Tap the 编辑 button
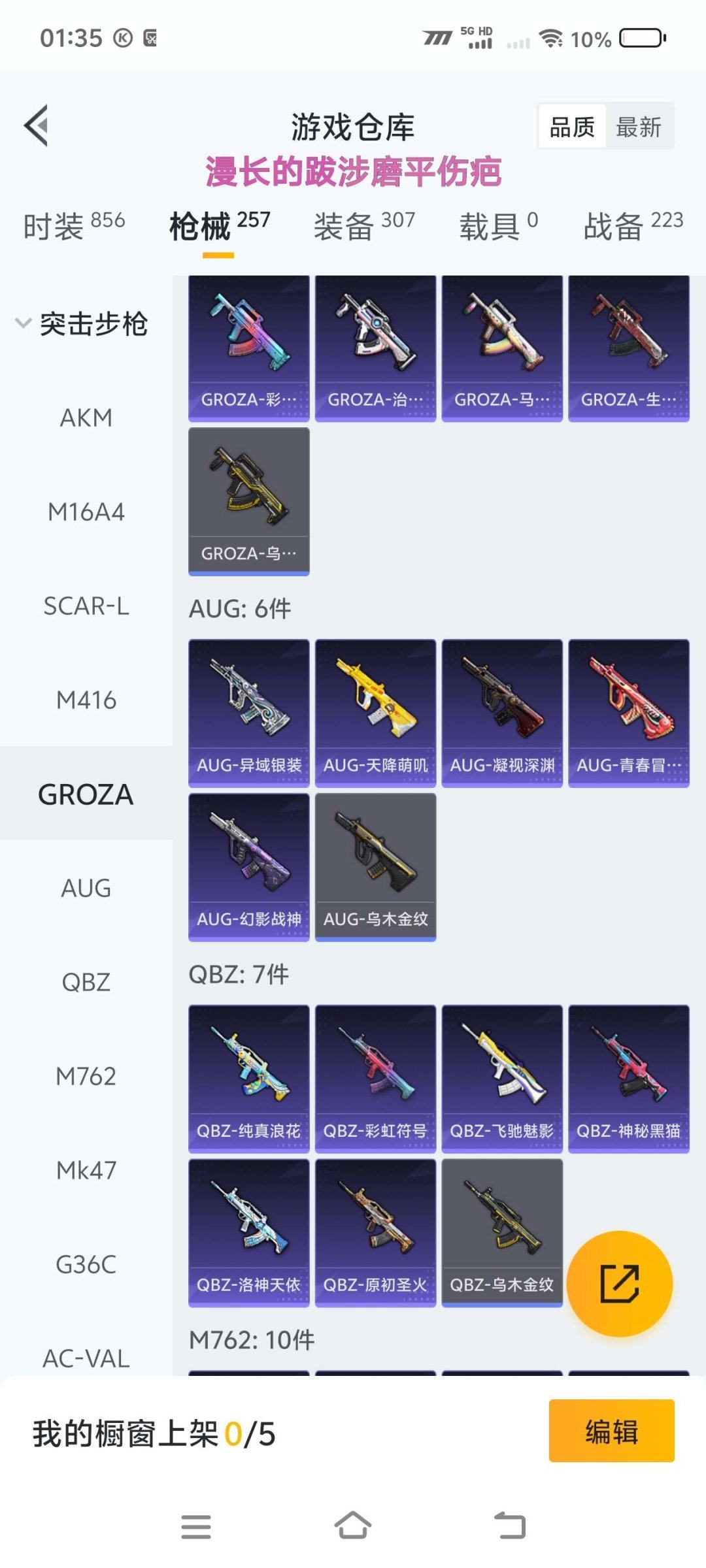 (611, 1431)
